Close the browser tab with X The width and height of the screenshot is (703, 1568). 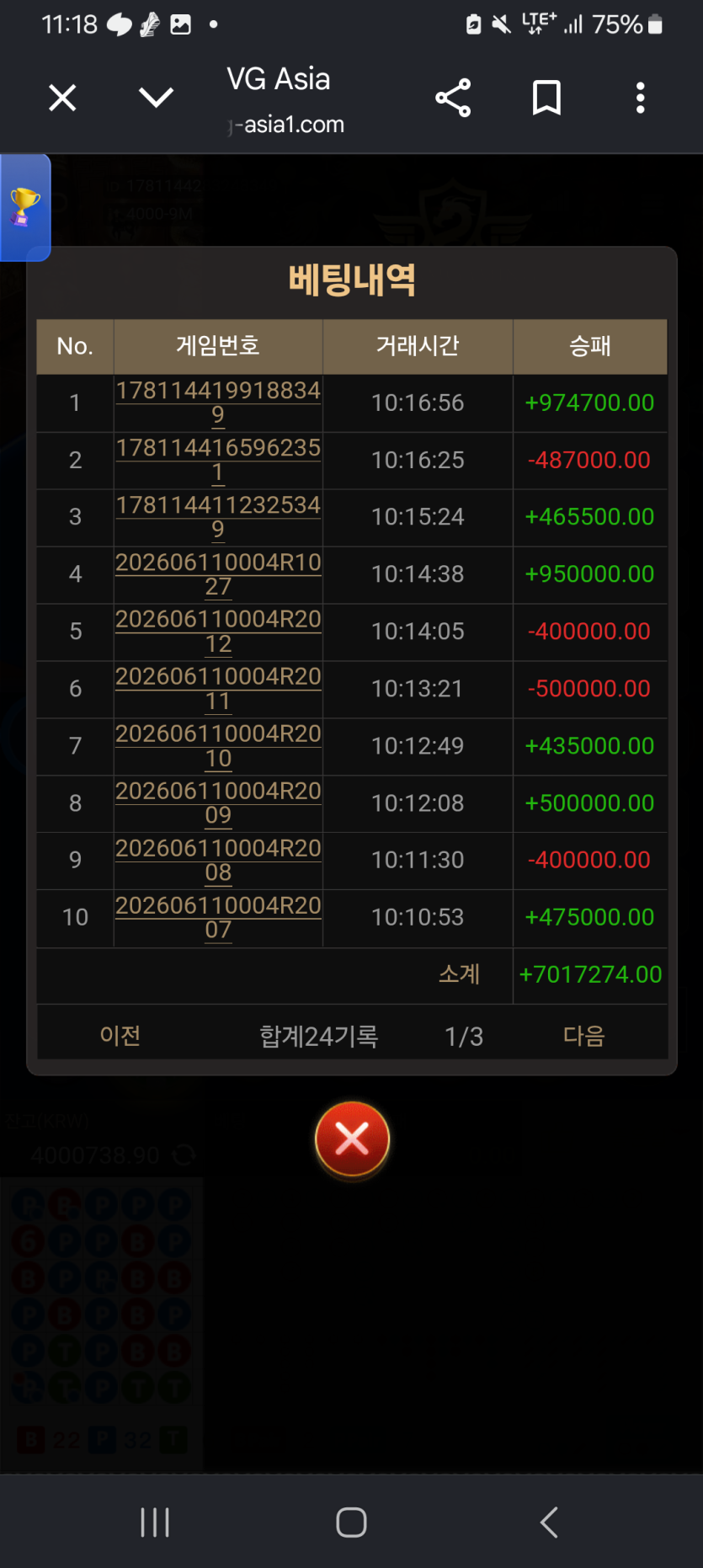click(x=62, y=98)
